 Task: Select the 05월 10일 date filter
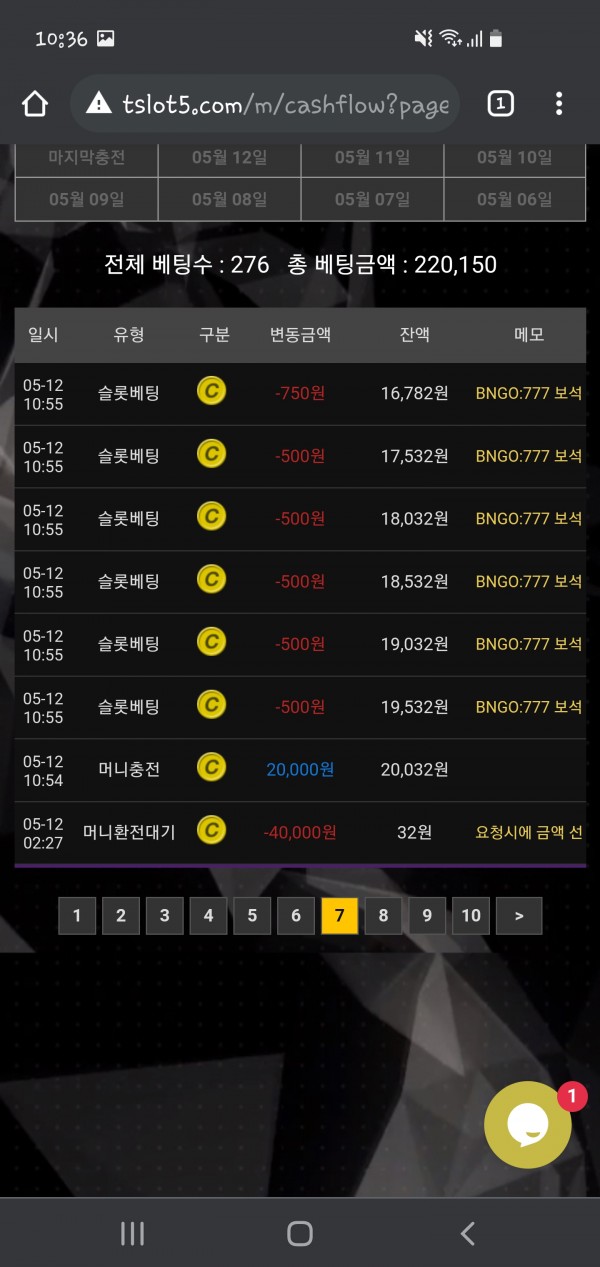coord(514,158)
